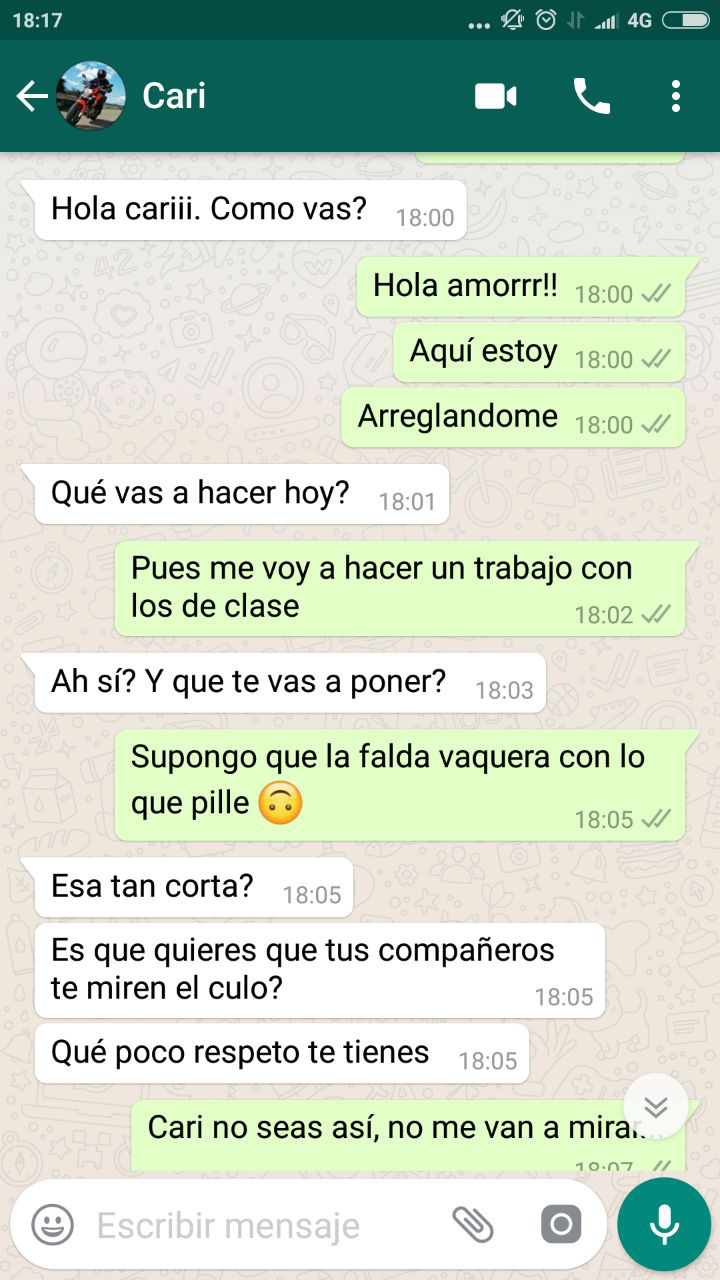Start a voice call with Cari

pyautogui.click(x=591, y=96)
